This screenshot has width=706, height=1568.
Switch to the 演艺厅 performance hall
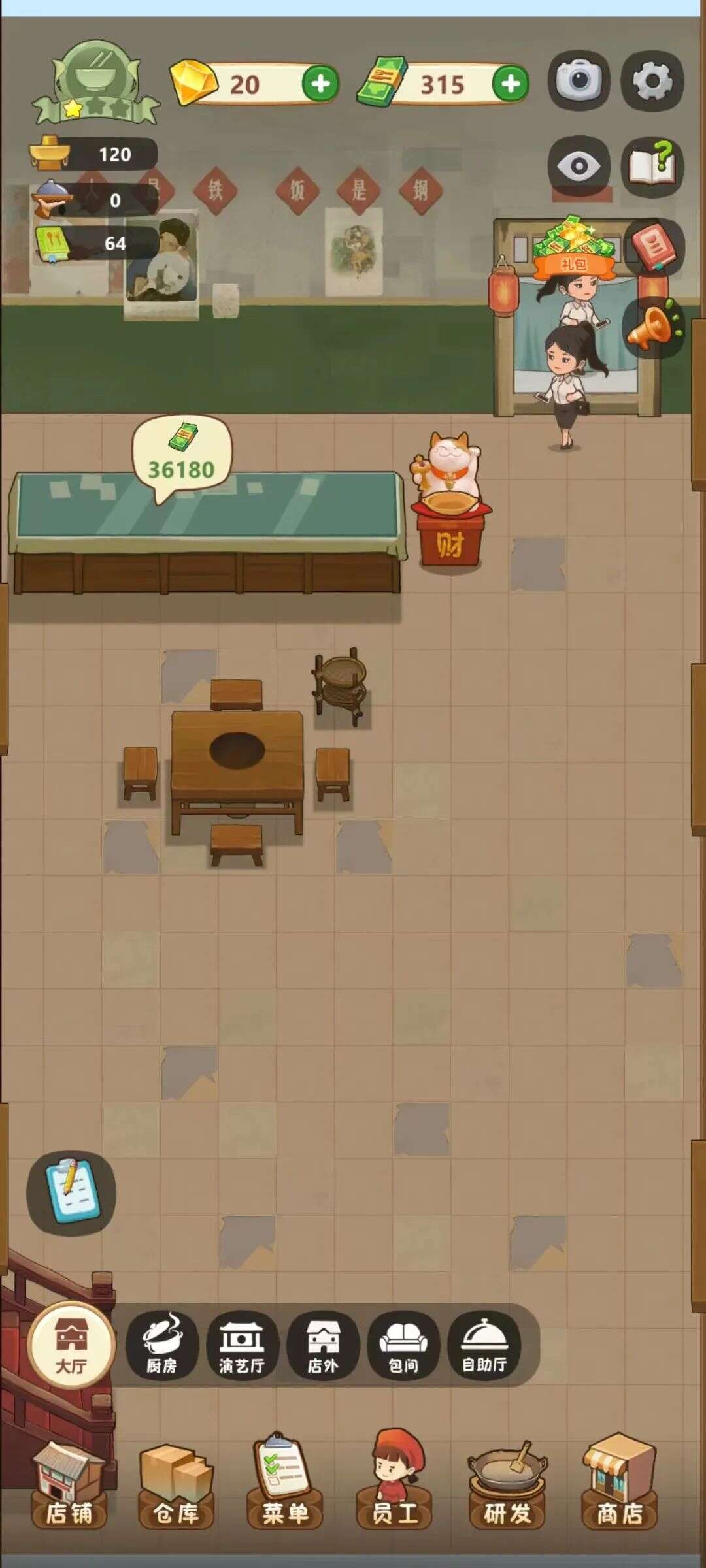pyautogui.click(x=242, y=1346)
